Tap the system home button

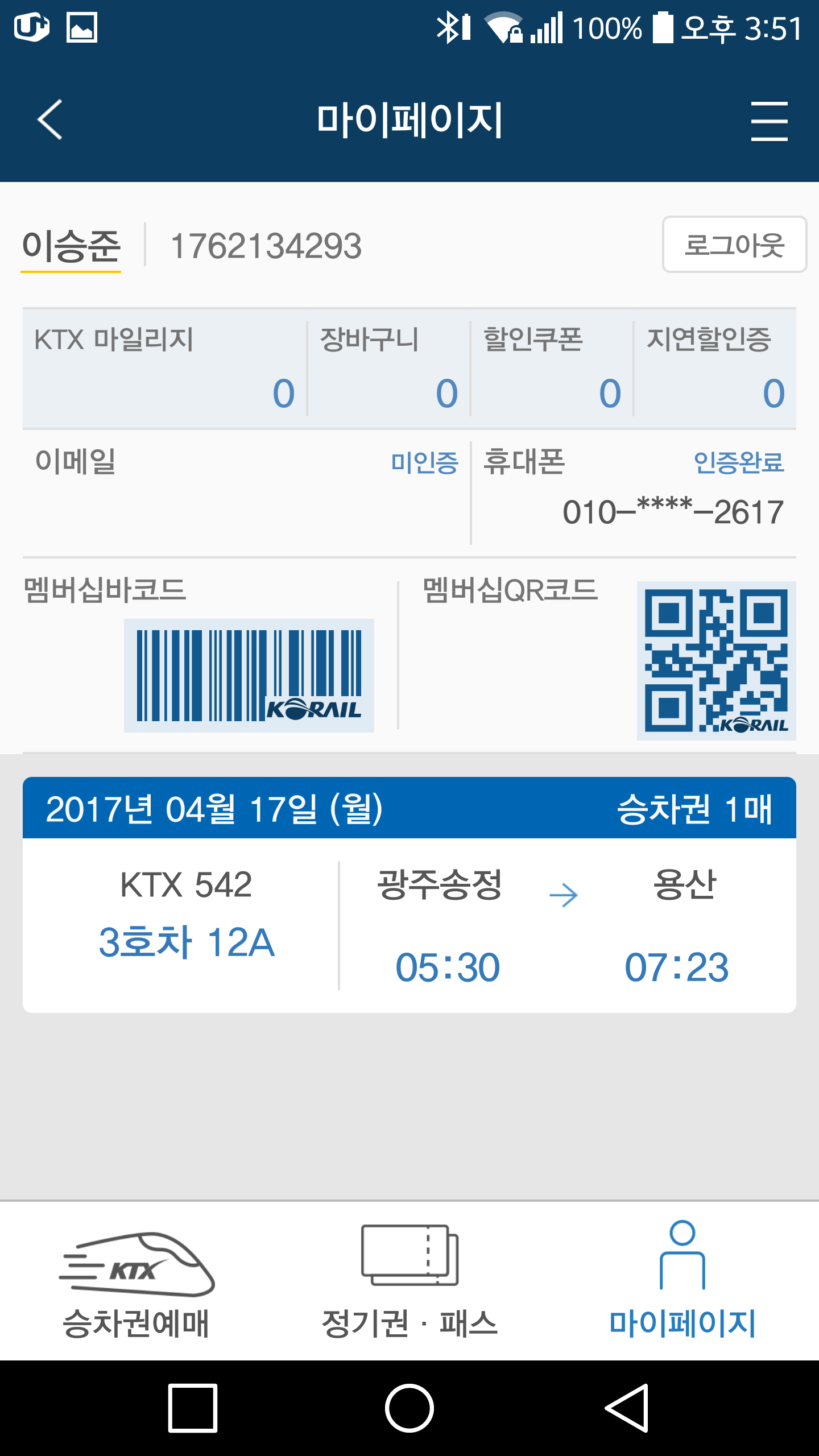point(409,1408)
